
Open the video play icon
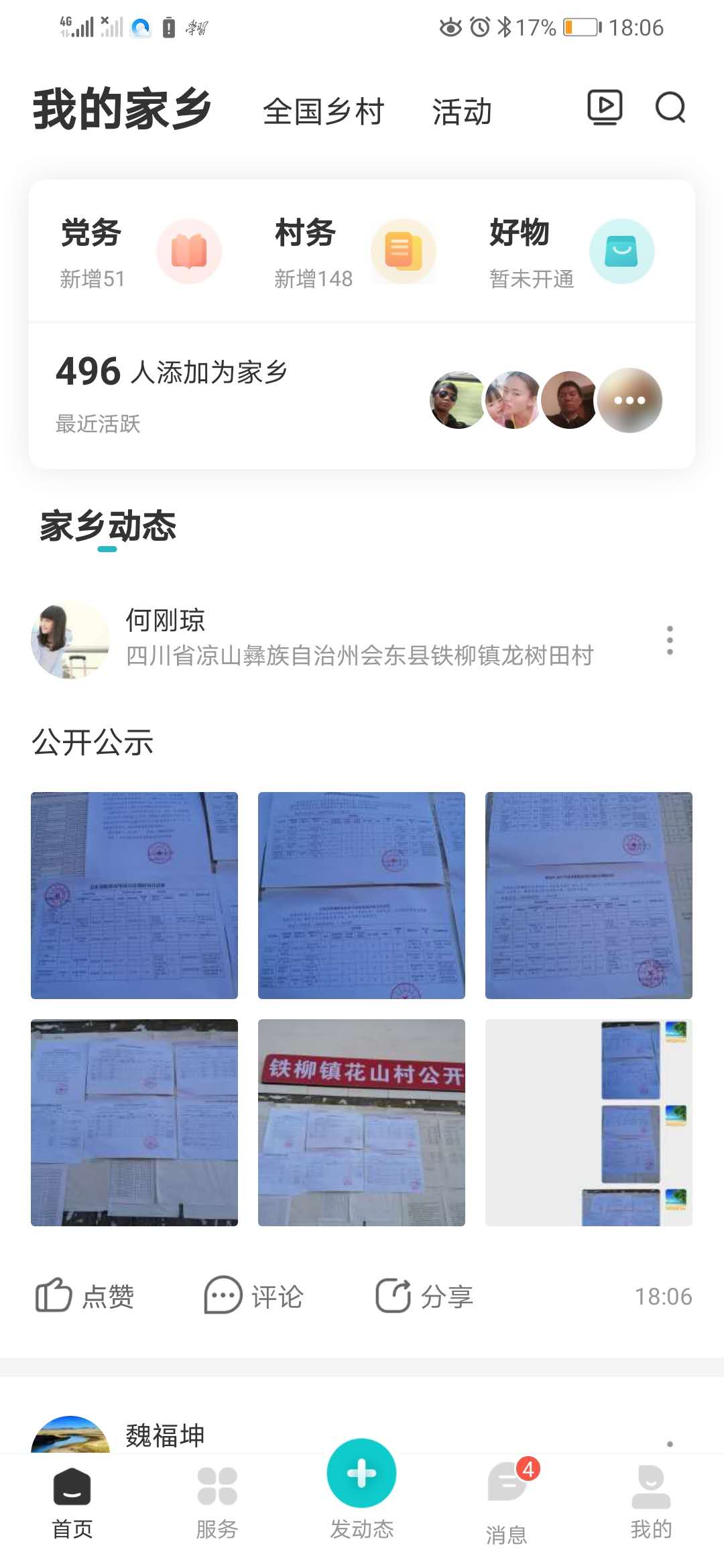tap(605, 108)
